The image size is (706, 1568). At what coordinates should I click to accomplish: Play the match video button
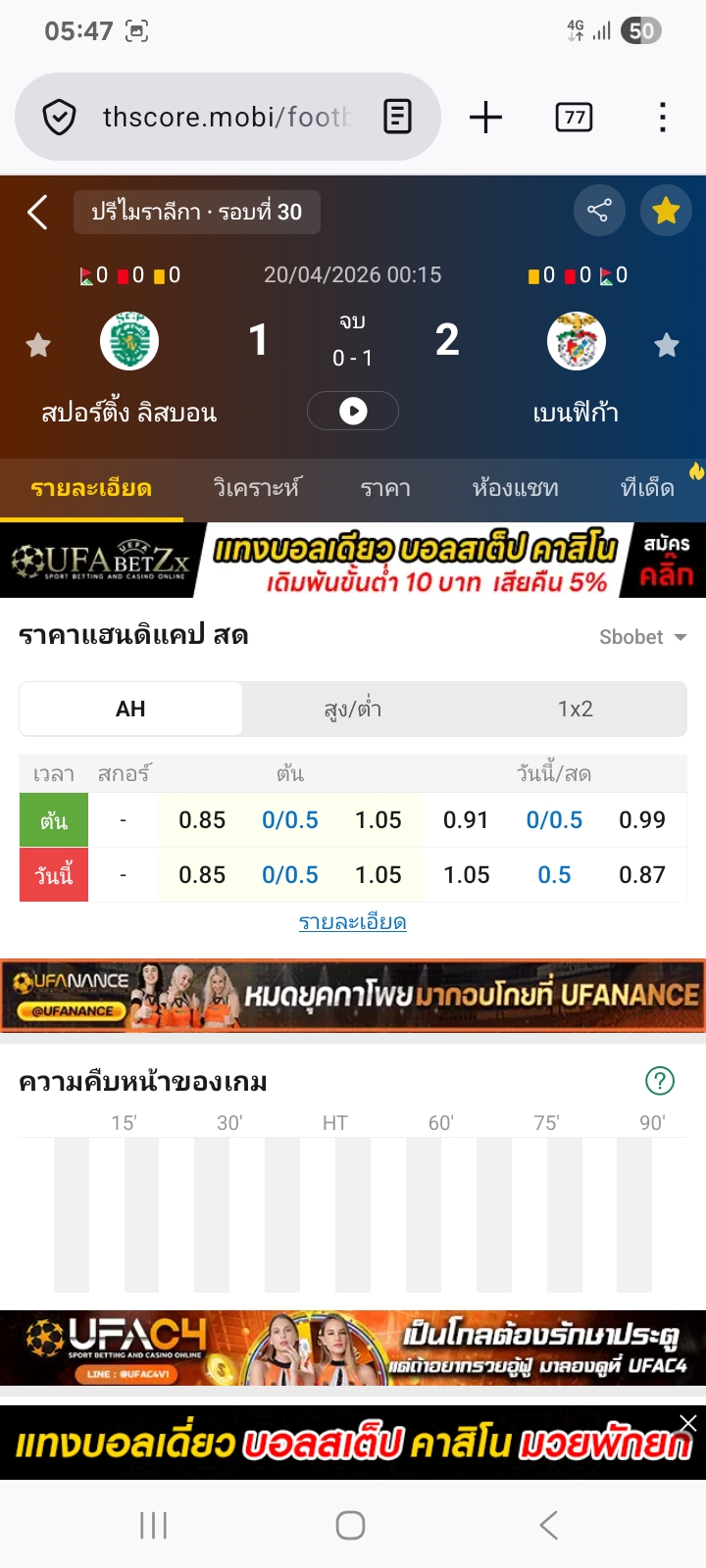click(353, 411)
